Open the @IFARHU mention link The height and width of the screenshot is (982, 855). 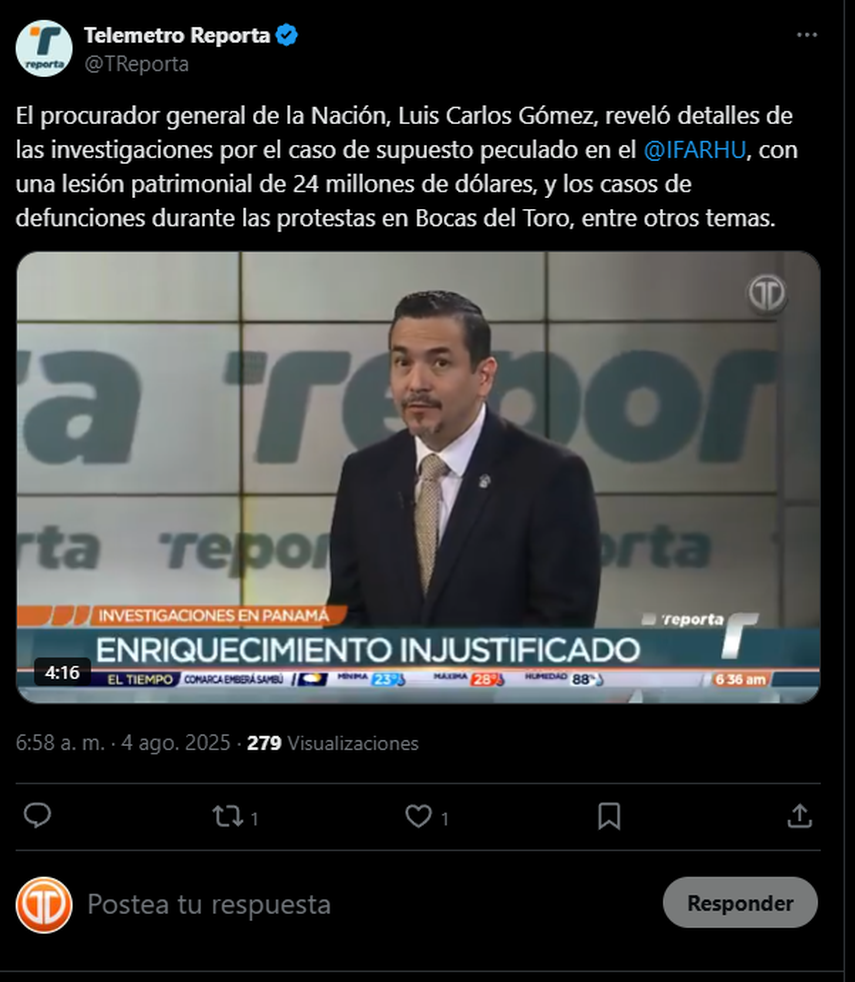pyautogui.click(x=694, y=150)
